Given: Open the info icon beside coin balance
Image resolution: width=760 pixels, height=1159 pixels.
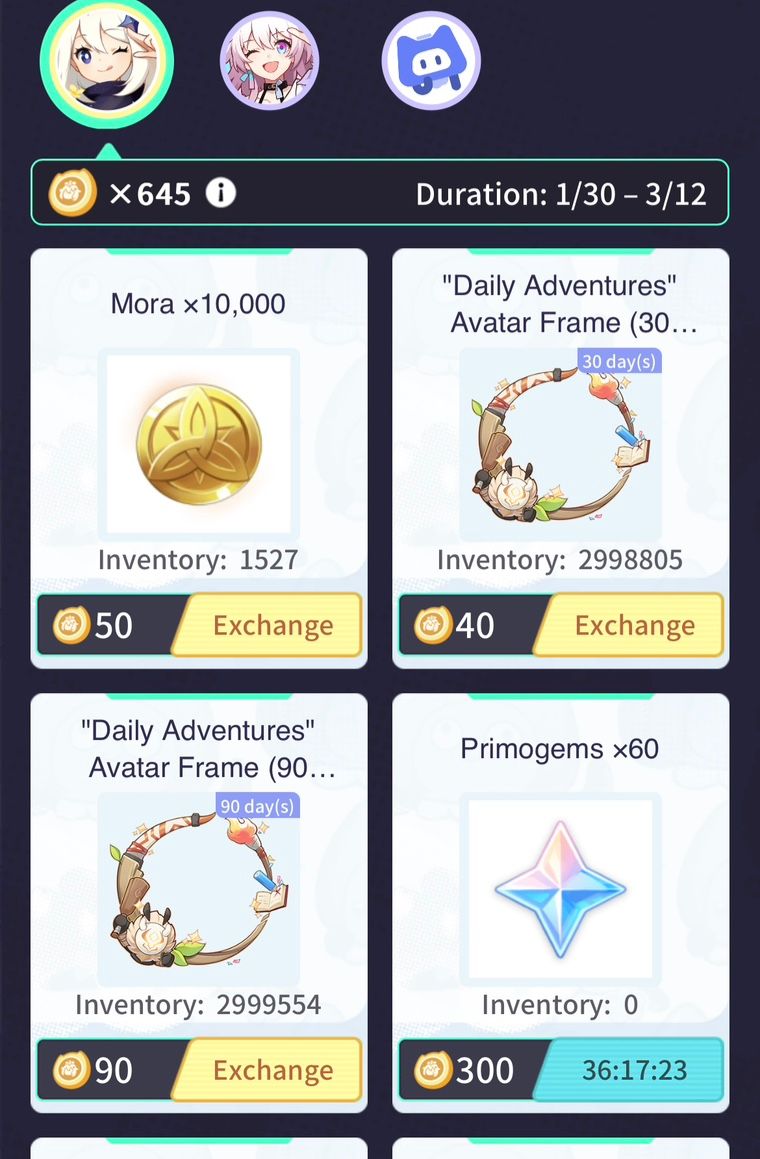Looking at the screenshot, I should [220, 193].
